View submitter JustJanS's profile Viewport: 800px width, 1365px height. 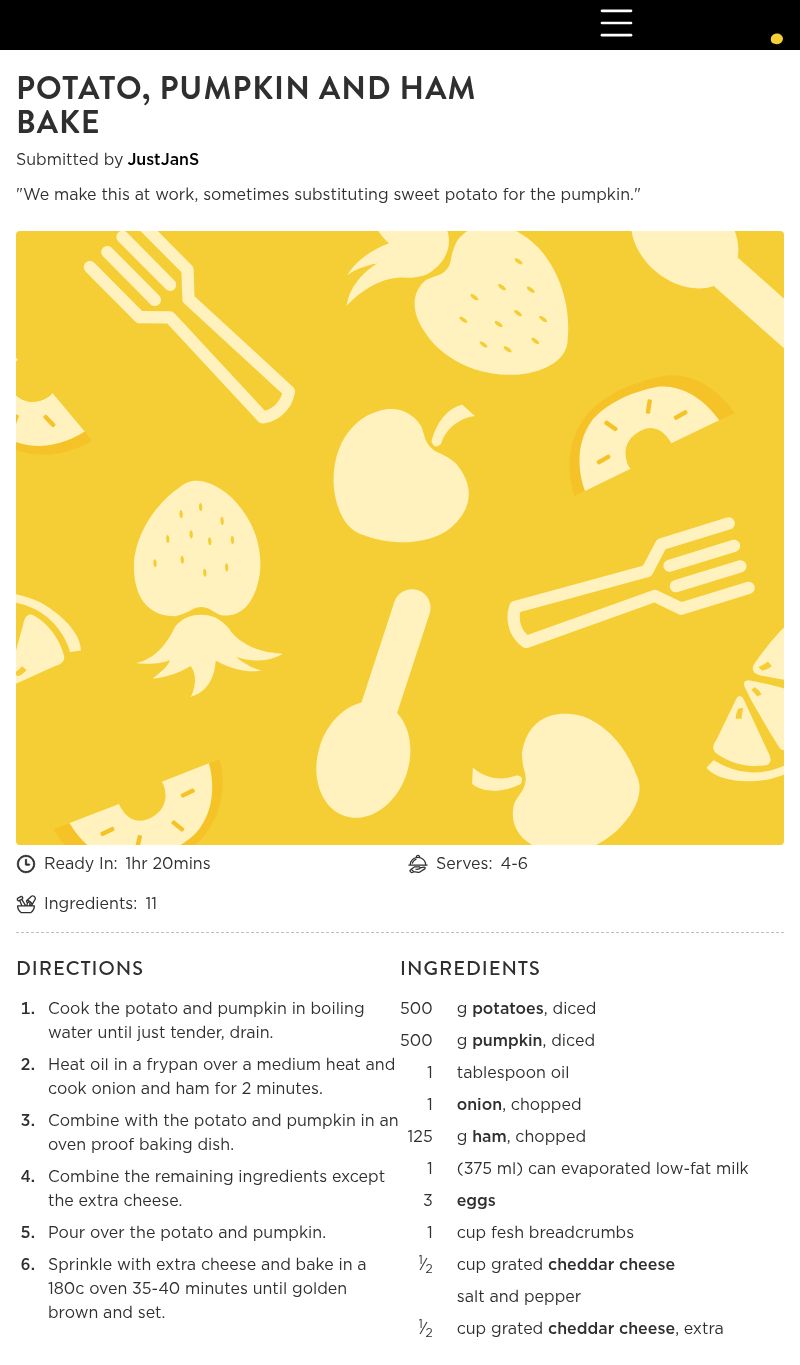coord(163,160)
